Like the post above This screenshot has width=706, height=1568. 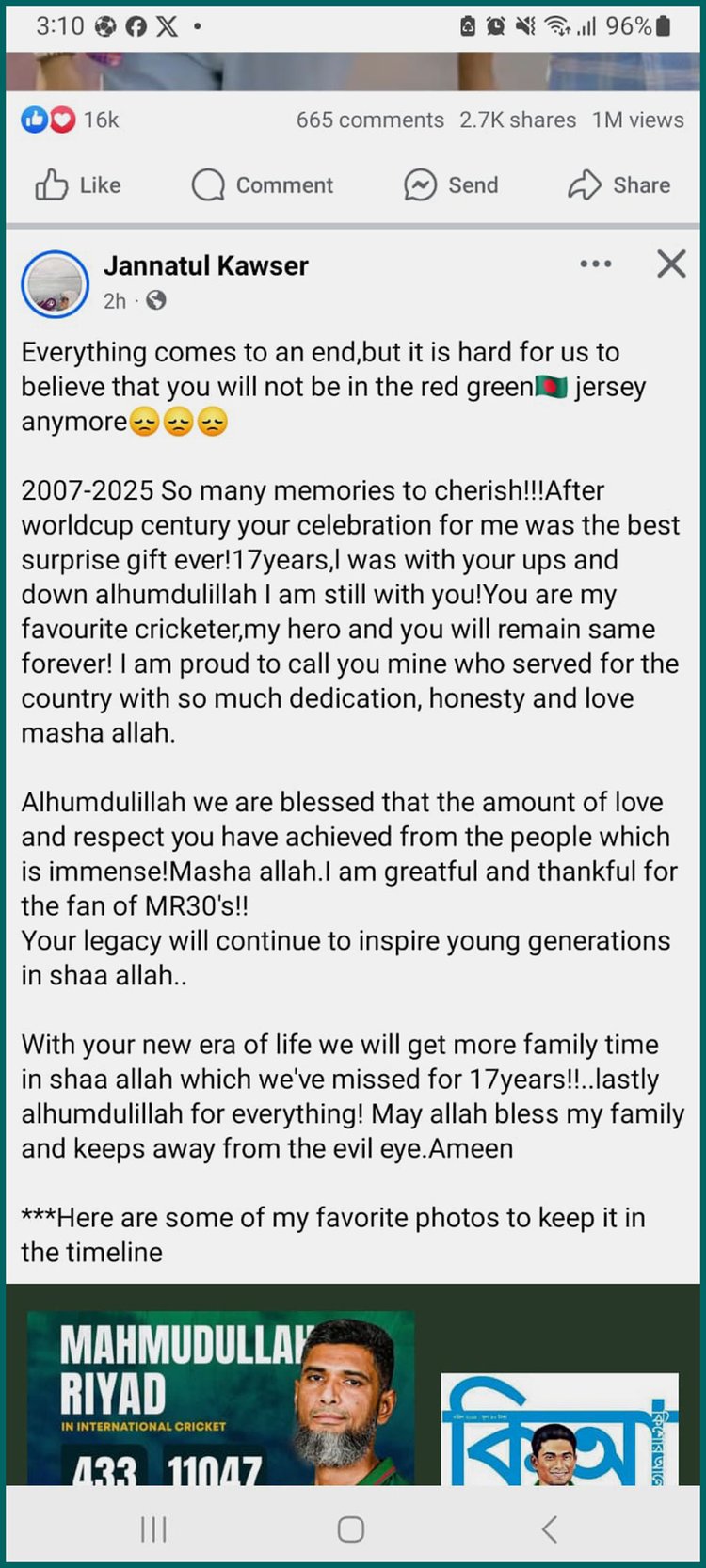click(78, 185)
